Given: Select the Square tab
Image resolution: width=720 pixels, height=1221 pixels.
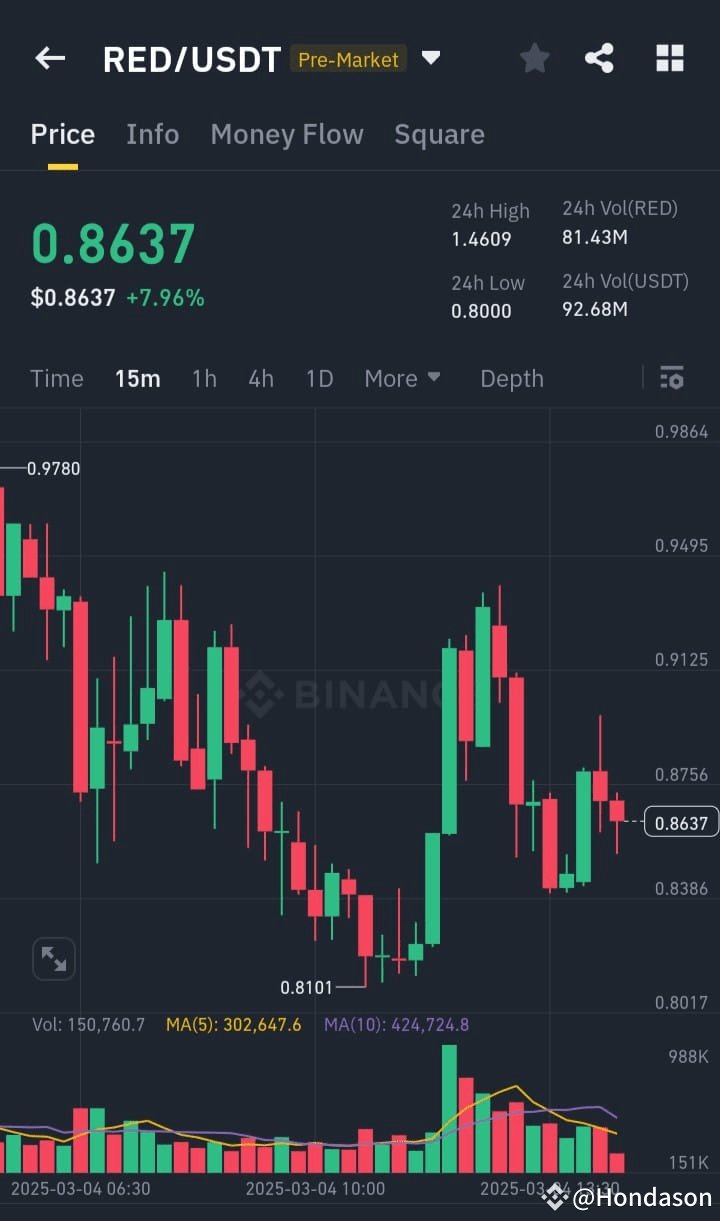Looking at the screenshot, I should click(439, 134).
